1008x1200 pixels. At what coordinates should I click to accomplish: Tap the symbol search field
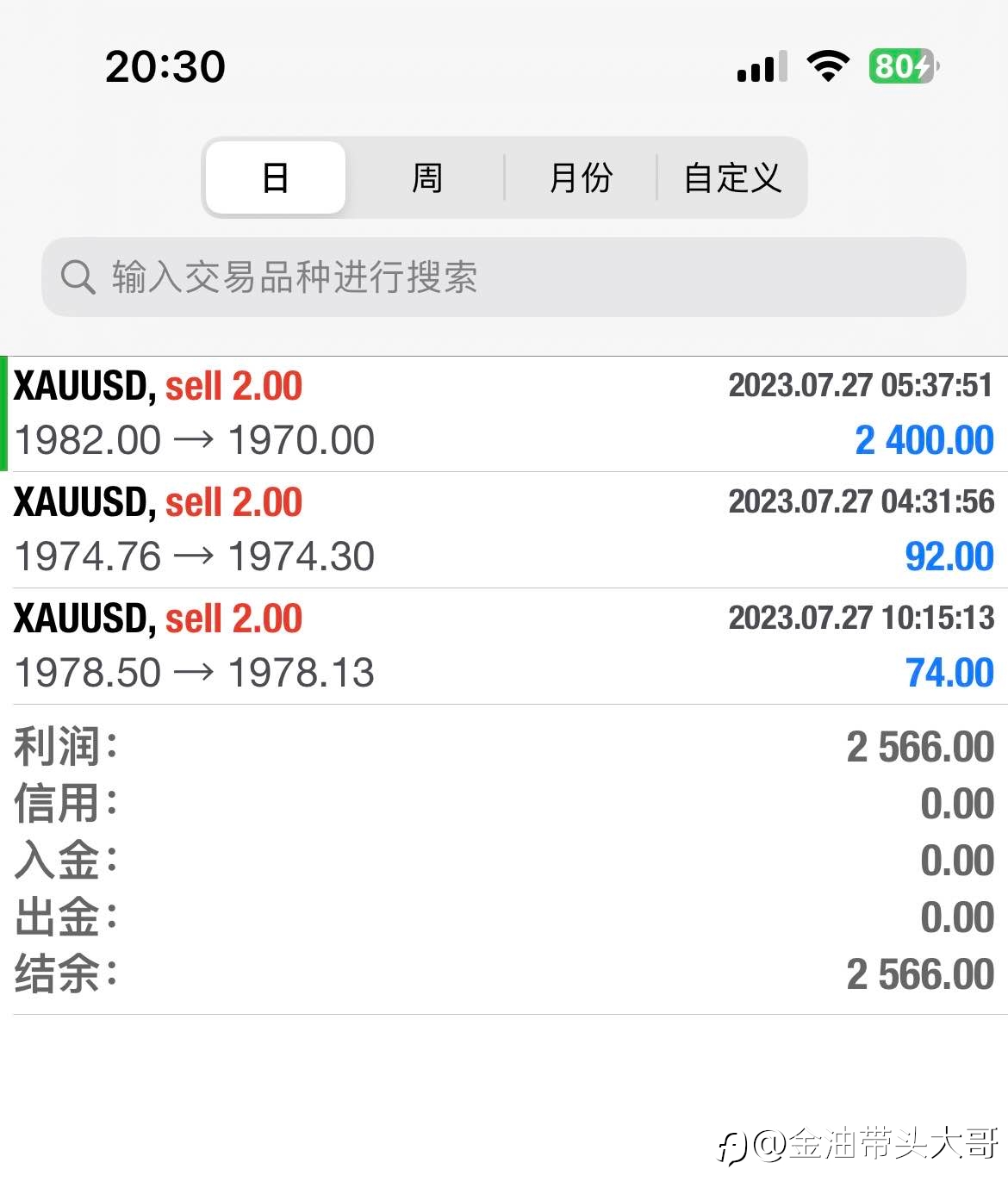(504, 277)
